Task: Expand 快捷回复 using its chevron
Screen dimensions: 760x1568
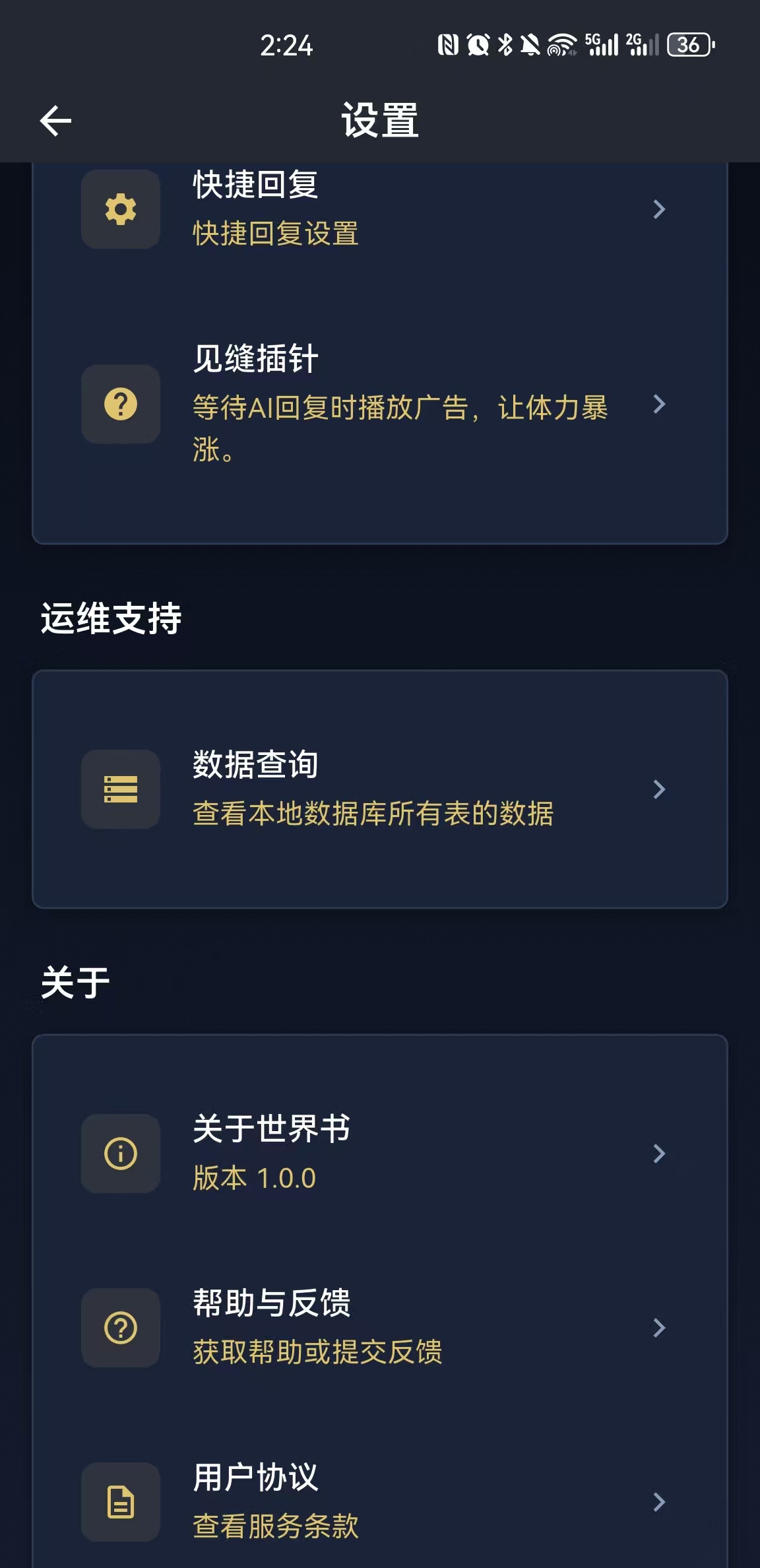Action: click(659, 209)
